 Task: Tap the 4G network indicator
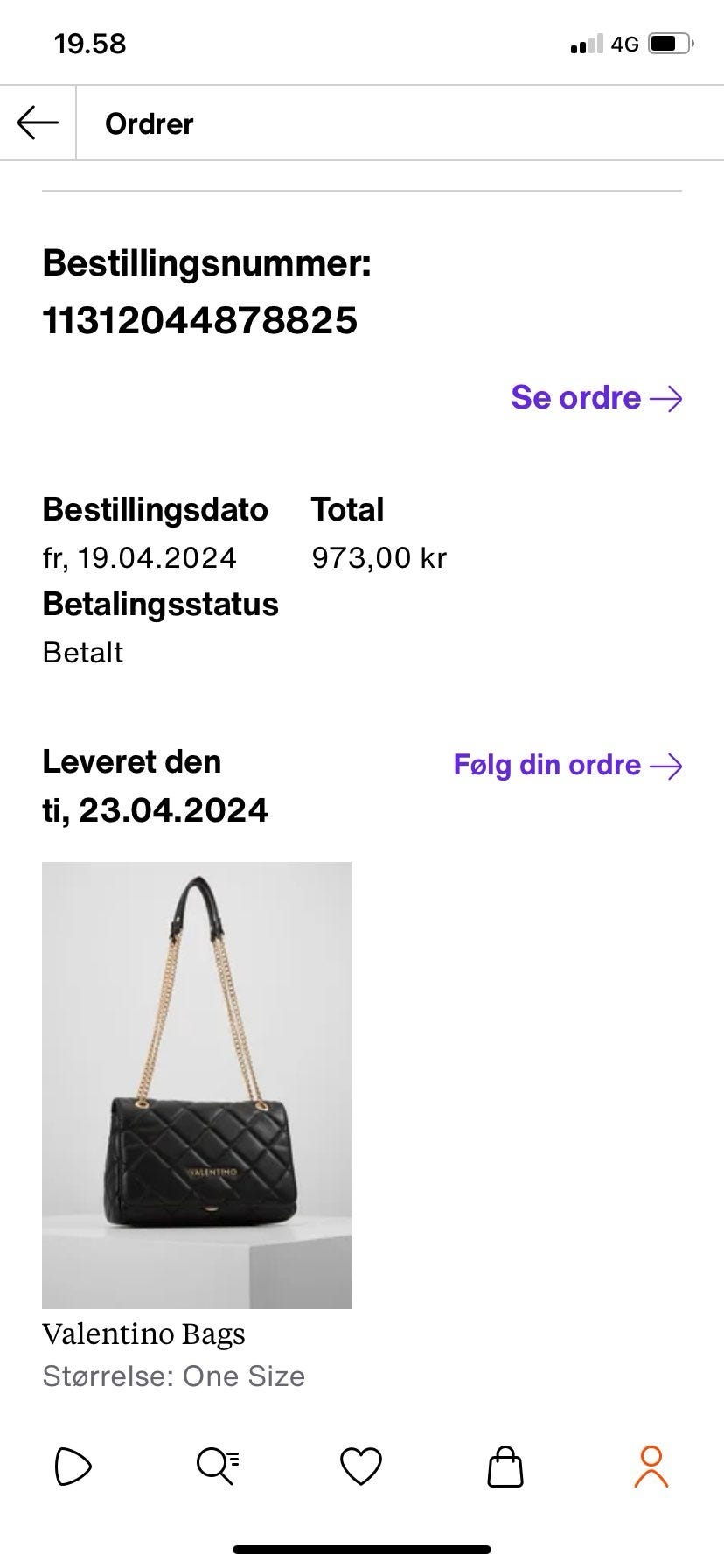(x=623, y=44)
